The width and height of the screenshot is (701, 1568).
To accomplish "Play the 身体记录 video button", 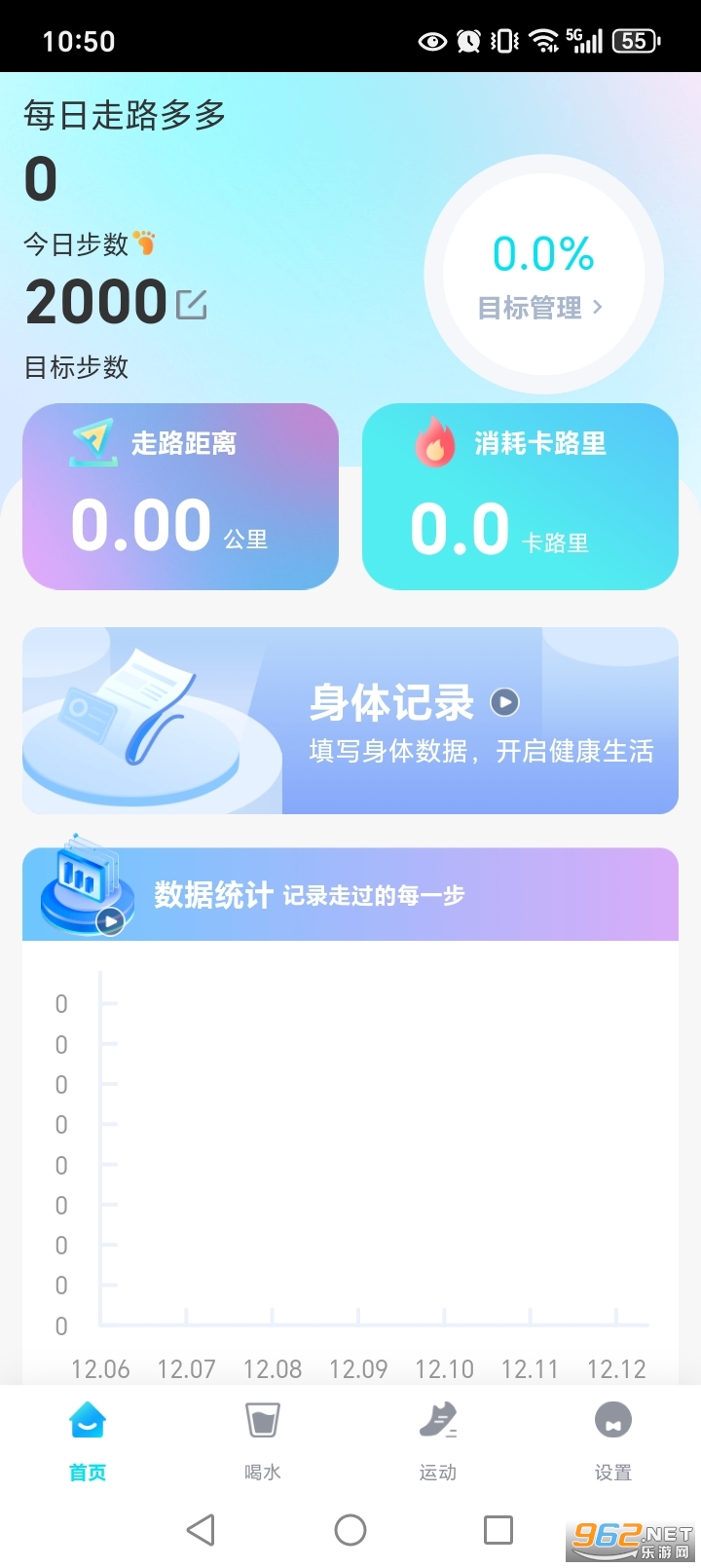I will [503, 702].
